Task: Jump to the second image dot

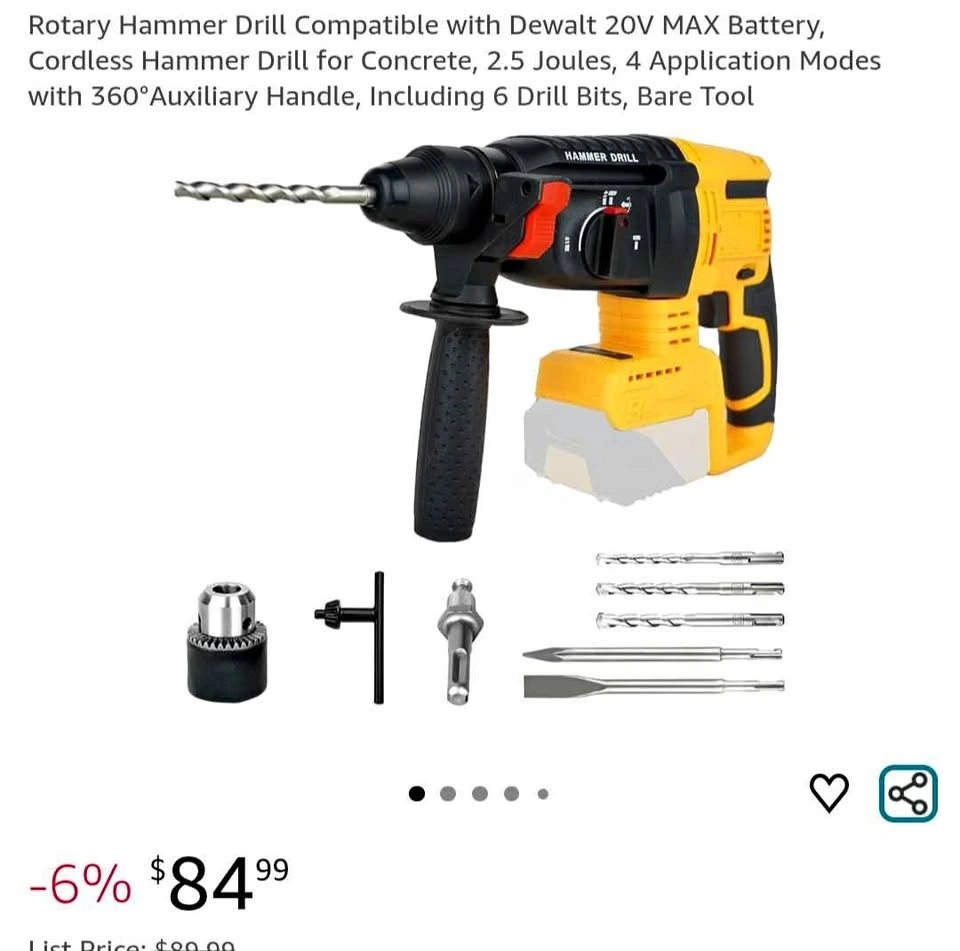Action: point(448,794)
